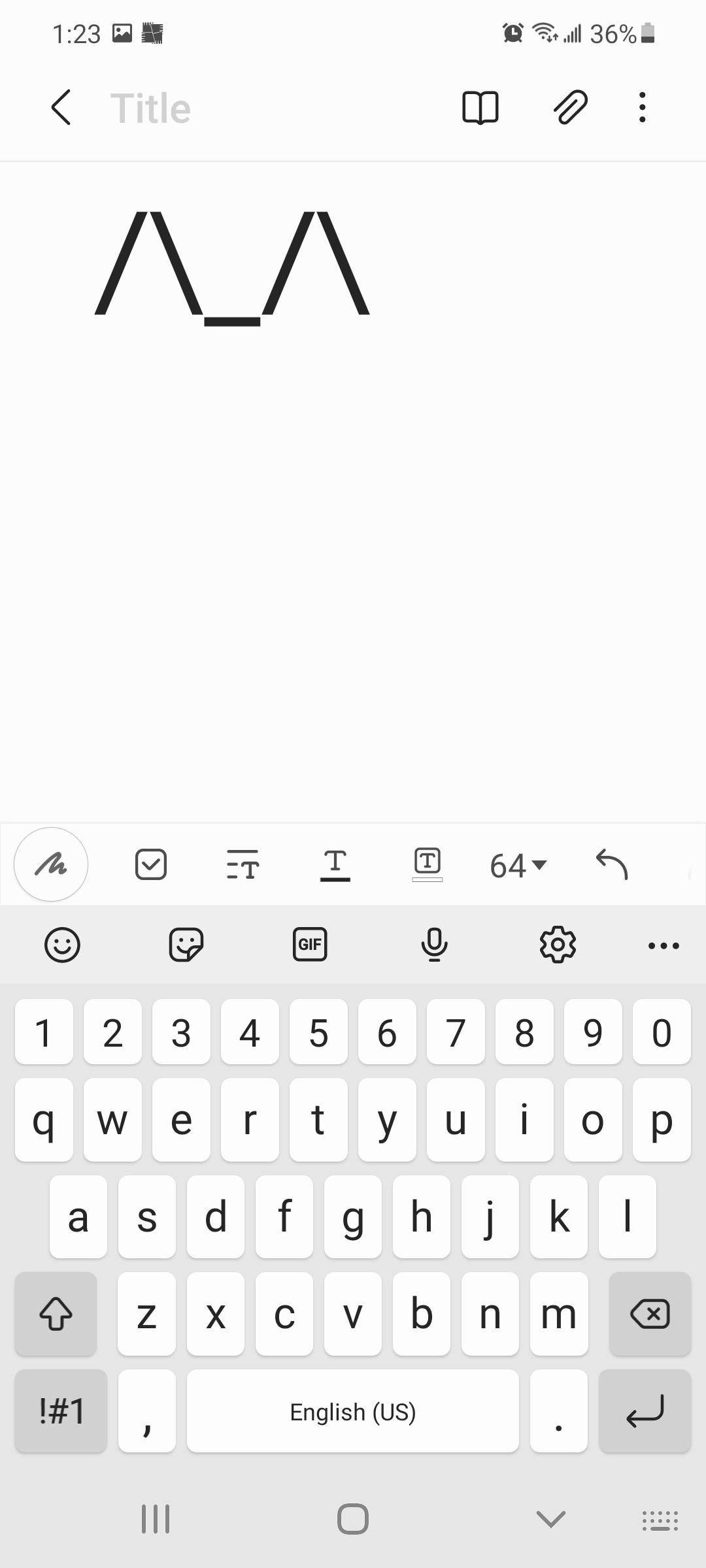Viewport: 706px width, 1568px height.
Task: Expand the font size 64 dropdown
Action: coord(518,865)
